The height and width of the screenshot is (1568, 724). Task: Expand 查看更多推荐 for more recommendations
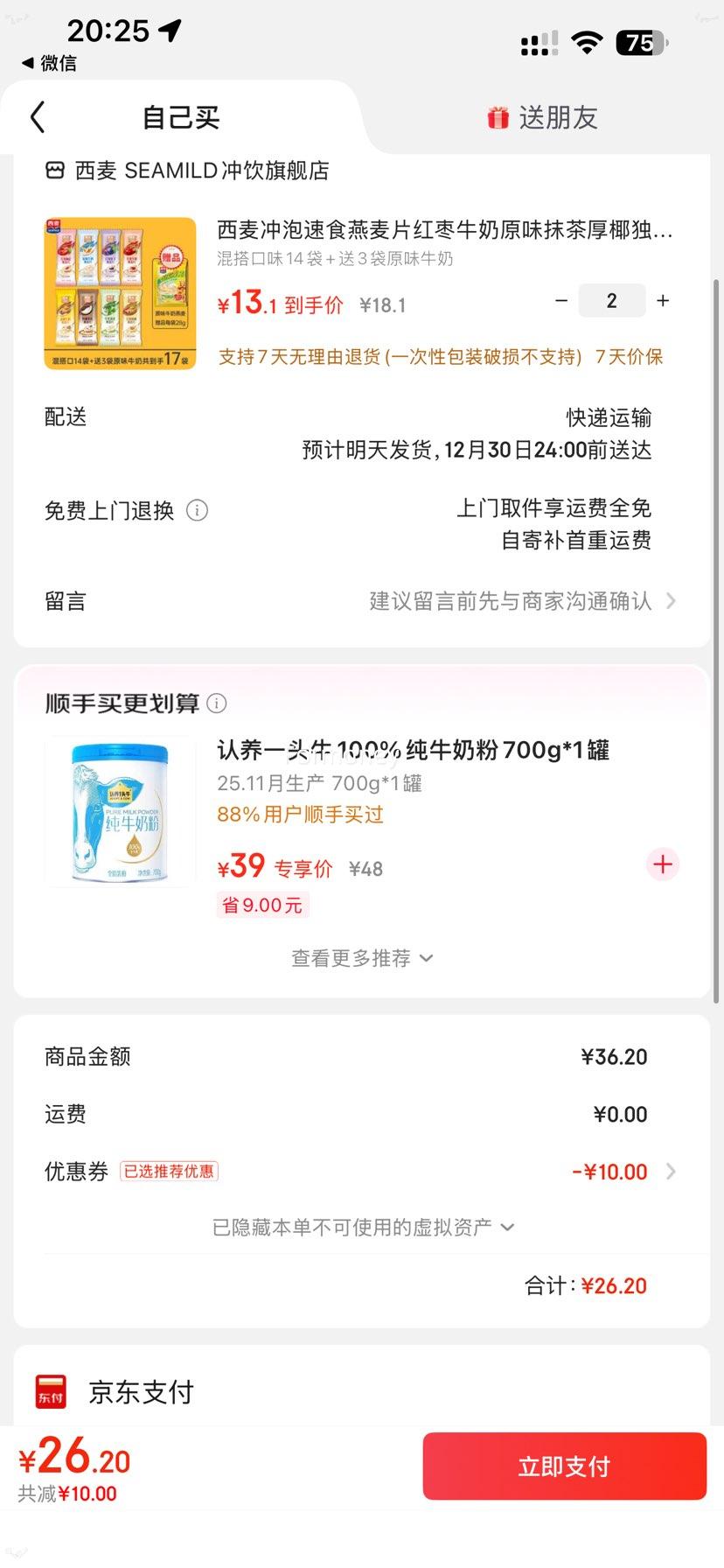click(x=362, y=957)
